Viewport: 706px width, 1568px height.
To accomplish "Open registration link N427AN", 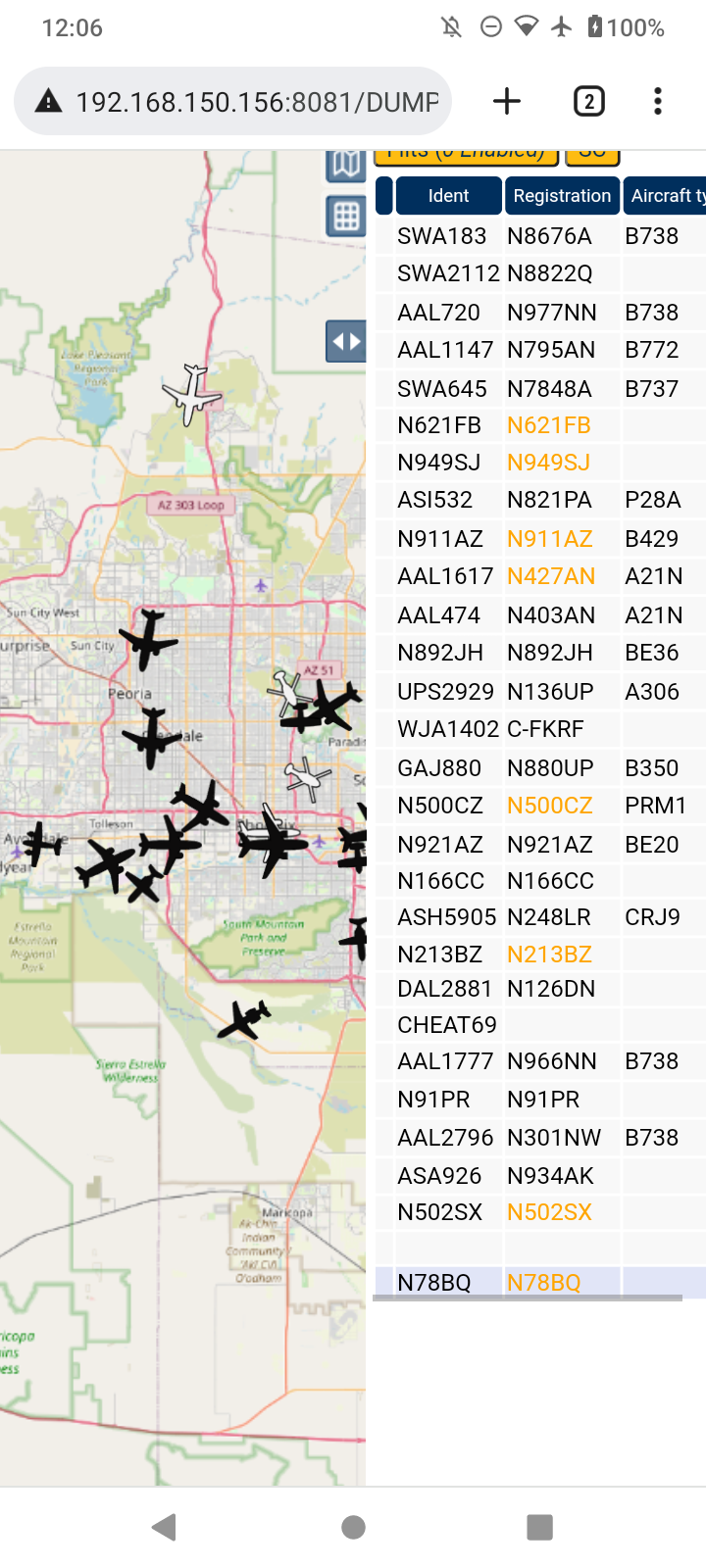I will 551,576.
